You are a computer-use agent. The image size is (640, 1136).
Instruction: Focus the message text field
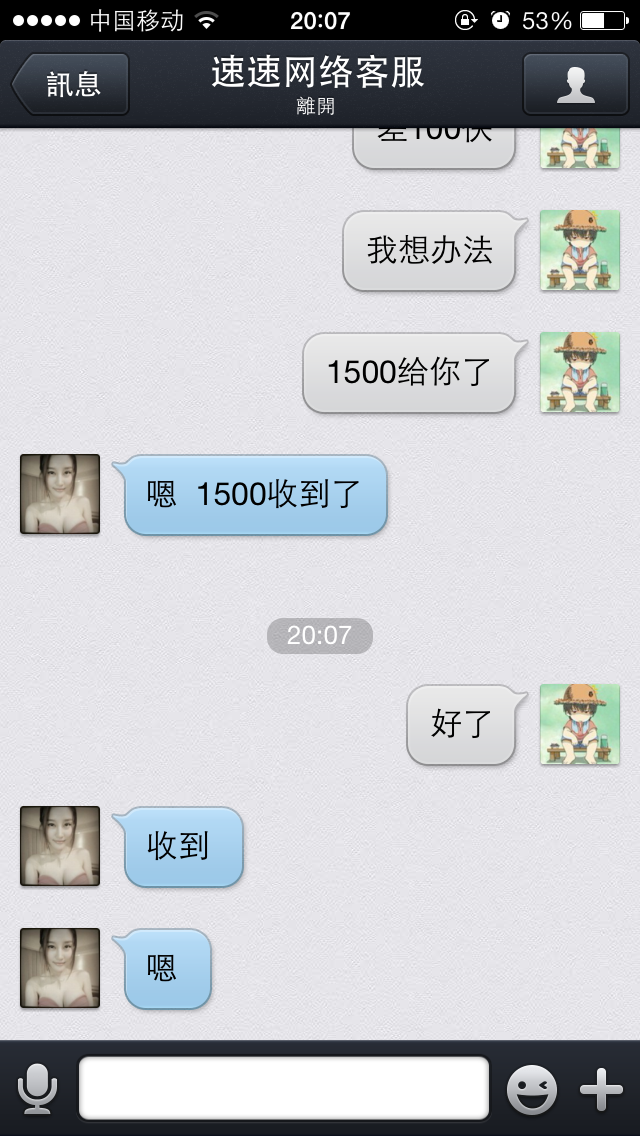pos(283,1087)
